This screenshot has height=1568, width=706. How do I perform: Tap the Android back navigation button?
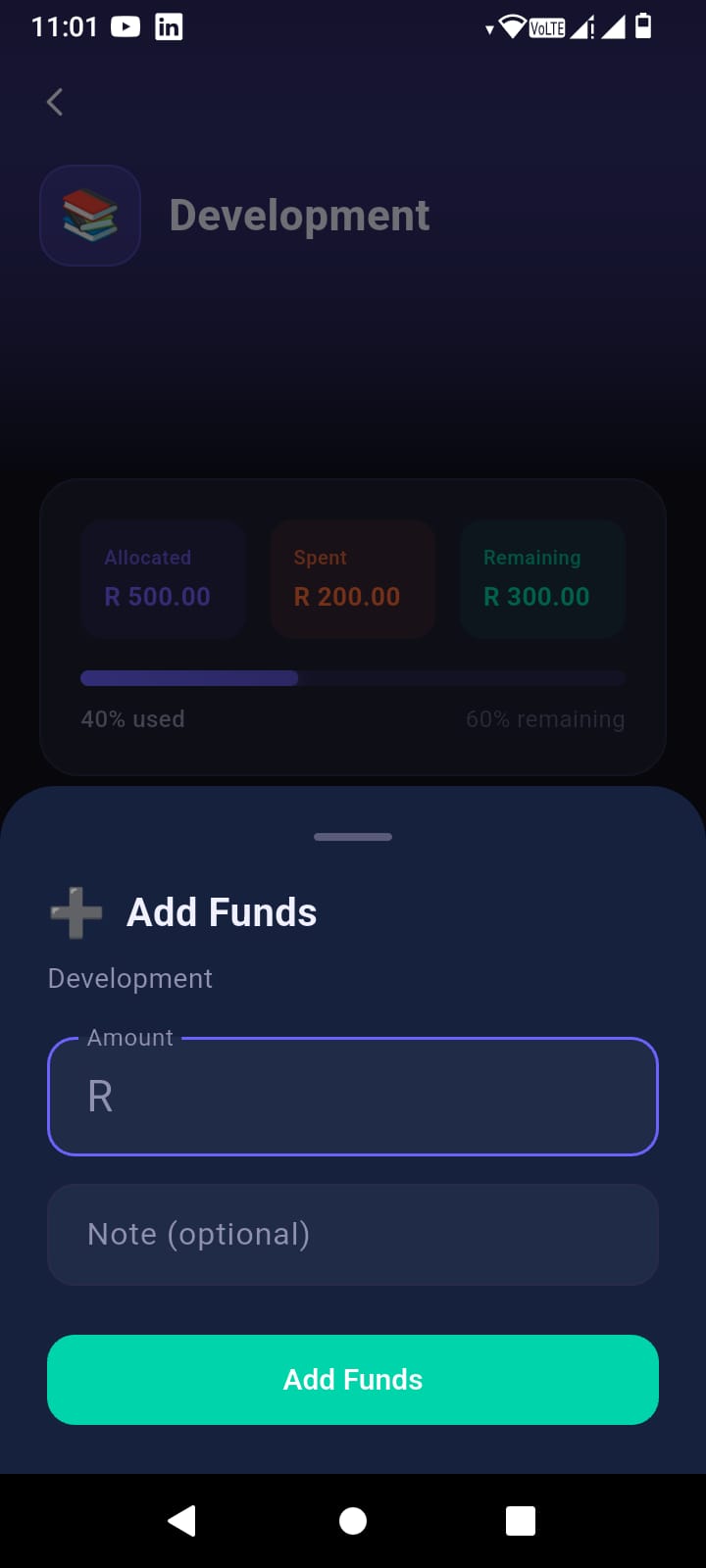coord(181,1521)
